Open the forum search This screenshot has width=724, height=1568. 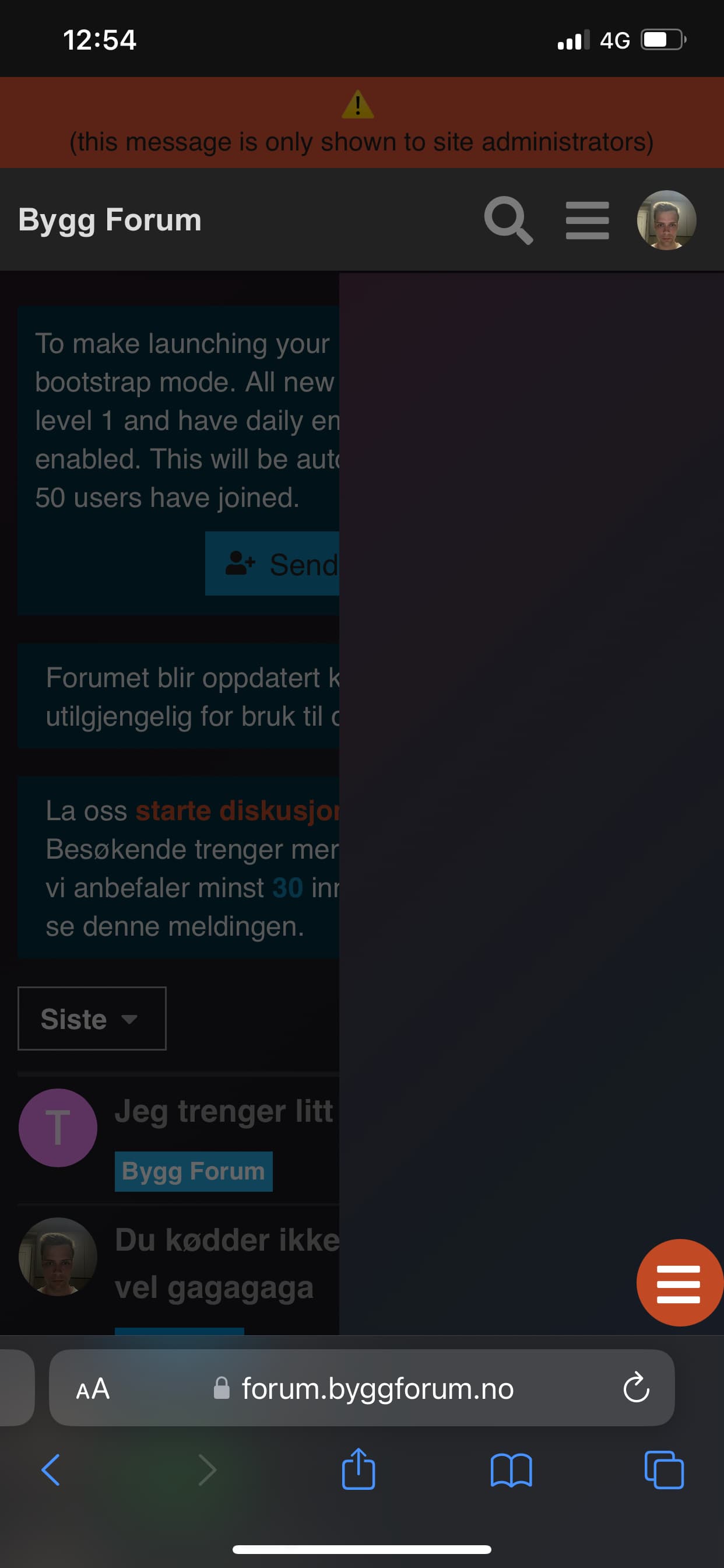pos(508,220)
